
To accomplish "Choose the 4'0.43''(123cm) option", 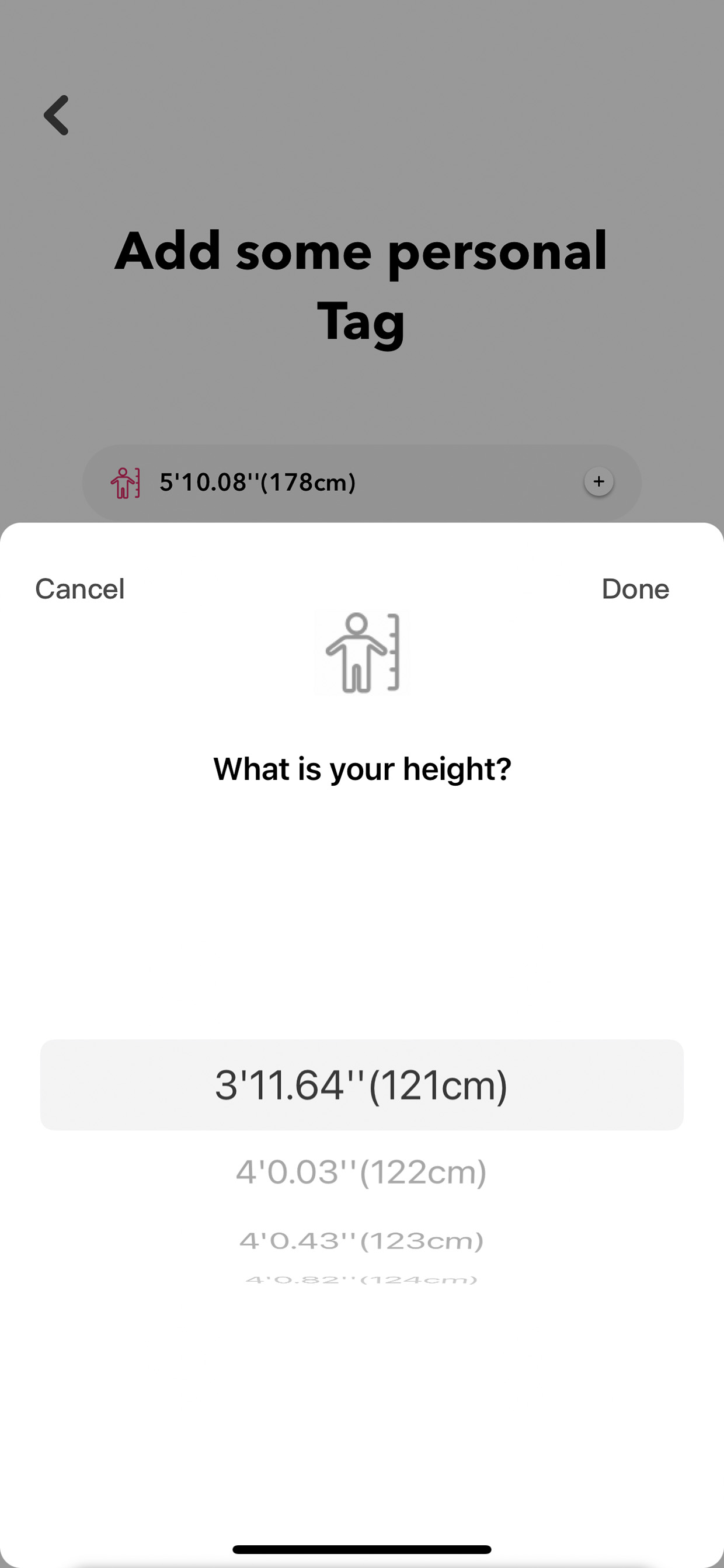I will tap(361, 1240).
